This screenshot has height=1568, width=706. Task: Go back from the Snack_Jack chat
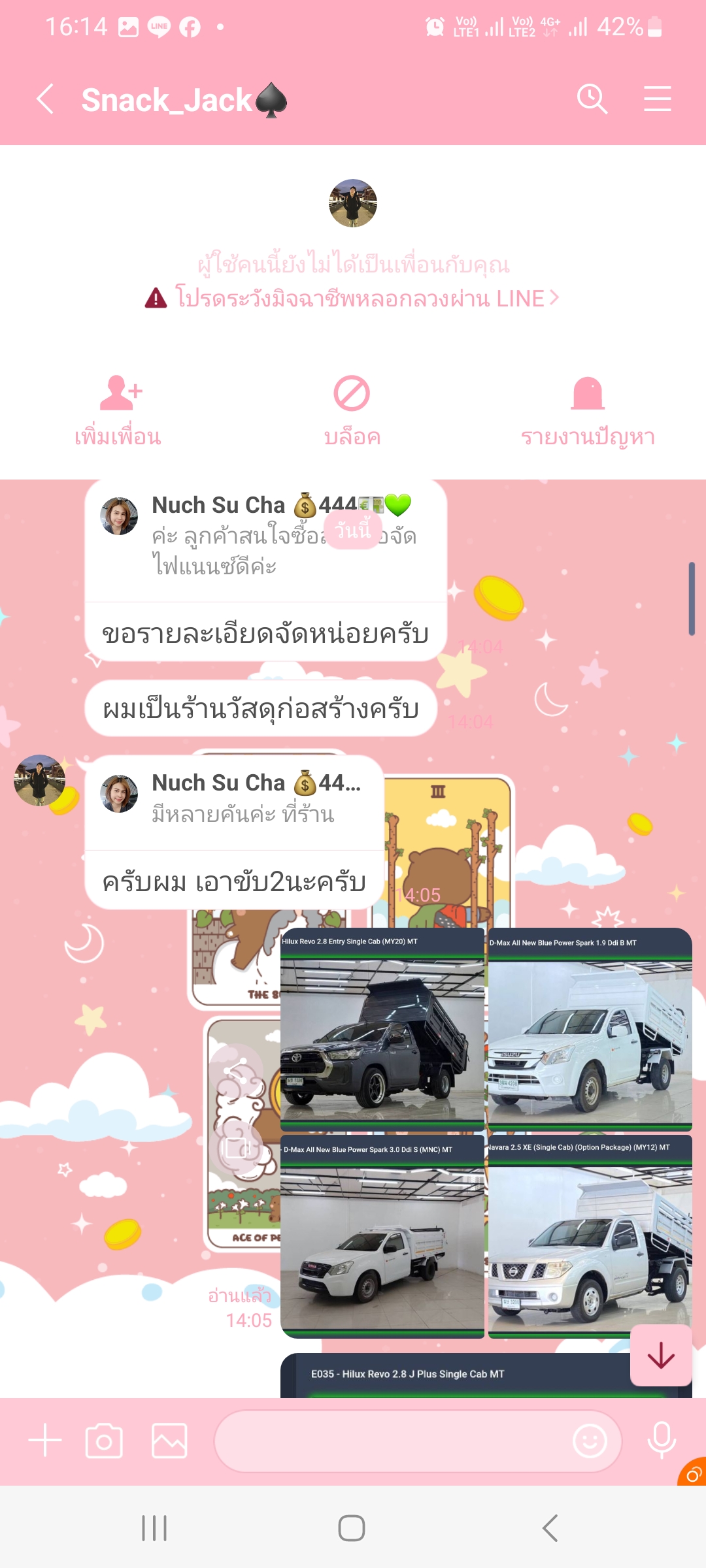coord(44,99)
